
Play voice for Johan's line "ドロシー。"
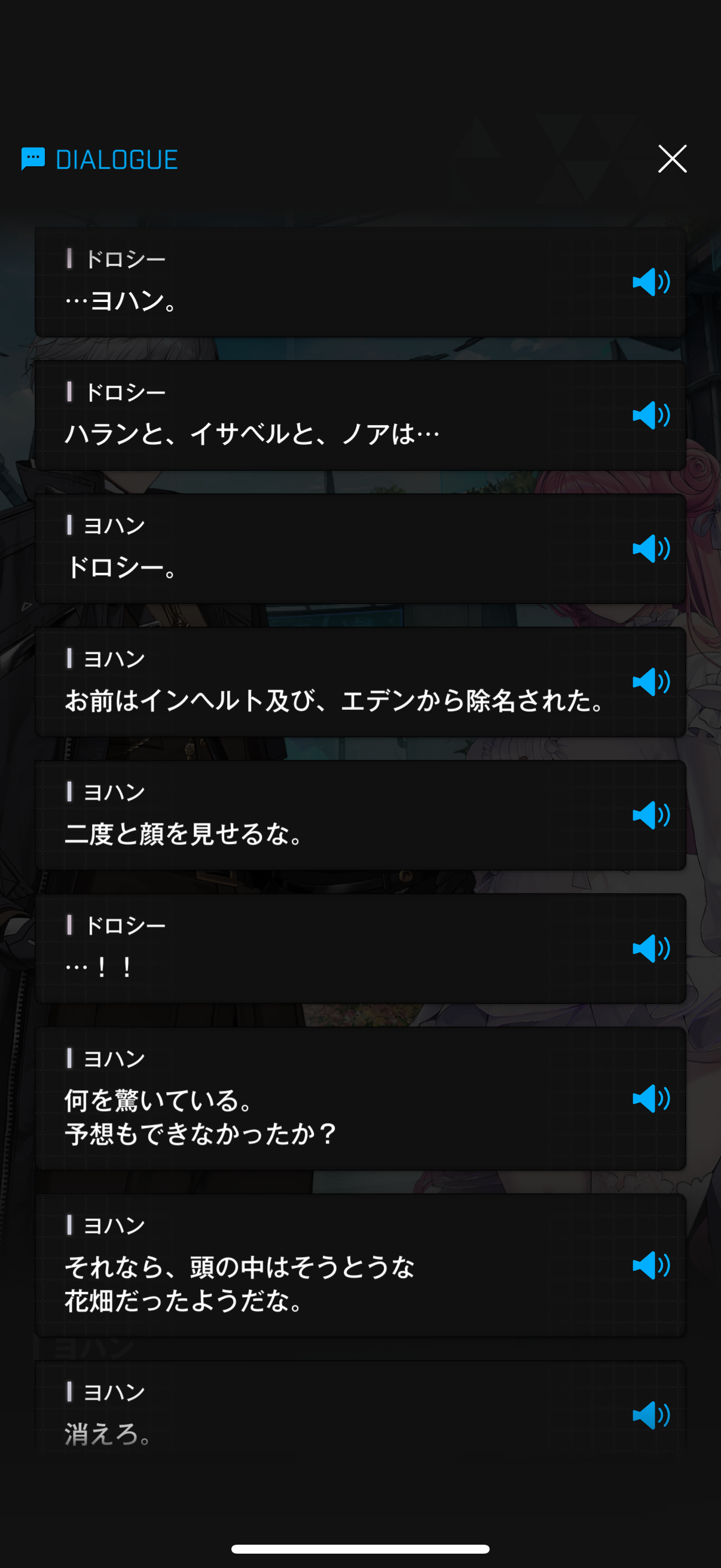click(650, 549)
